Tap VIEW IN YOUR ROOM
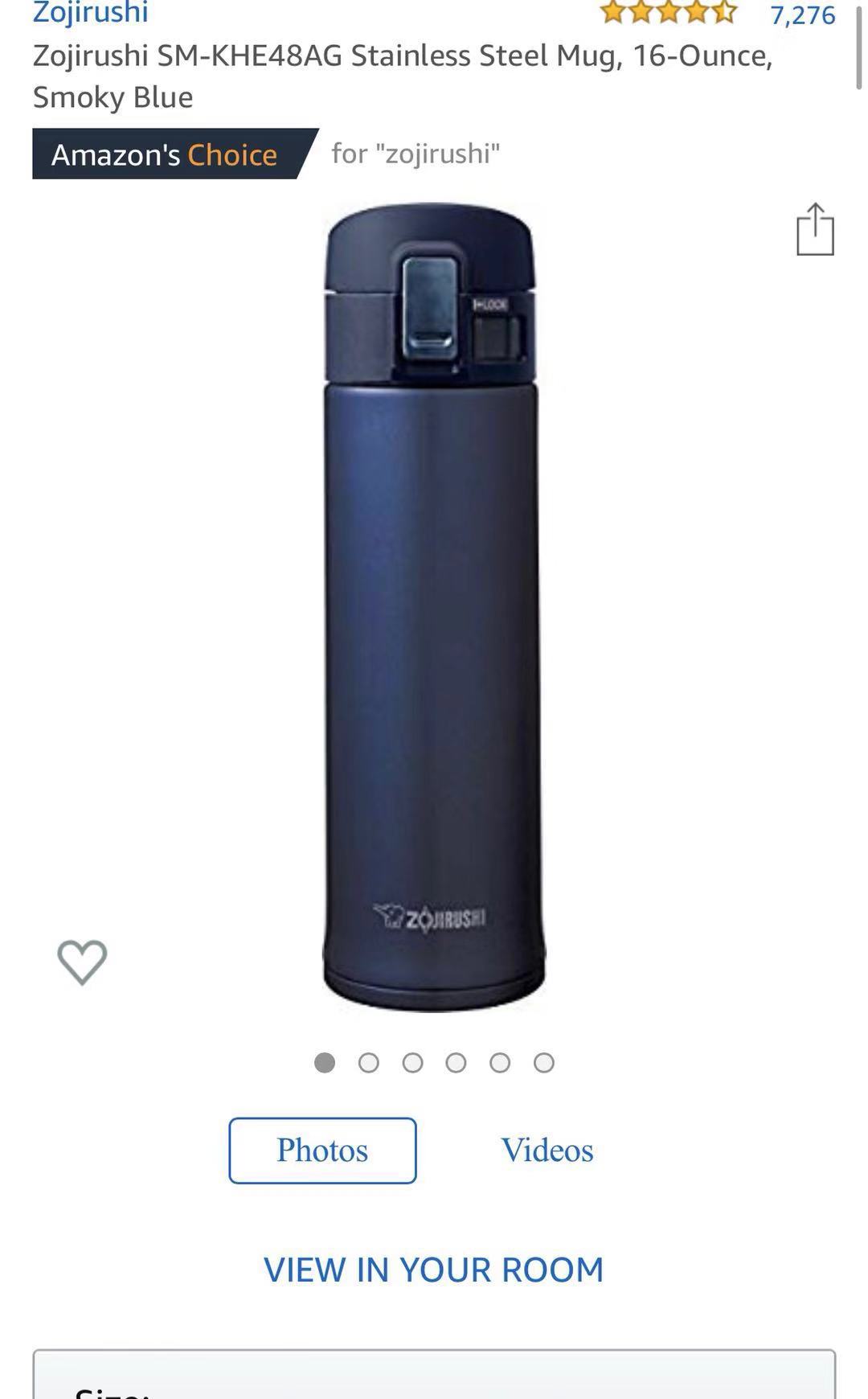The image size is (868, 1399). pyautogui.click(x=433, y=1270)
